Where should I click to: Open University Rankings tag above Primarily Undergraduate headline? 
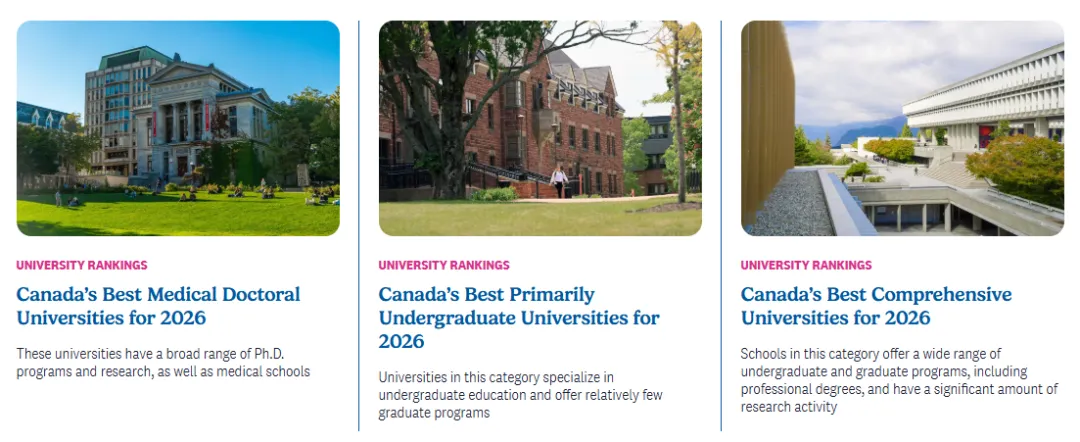444,265
